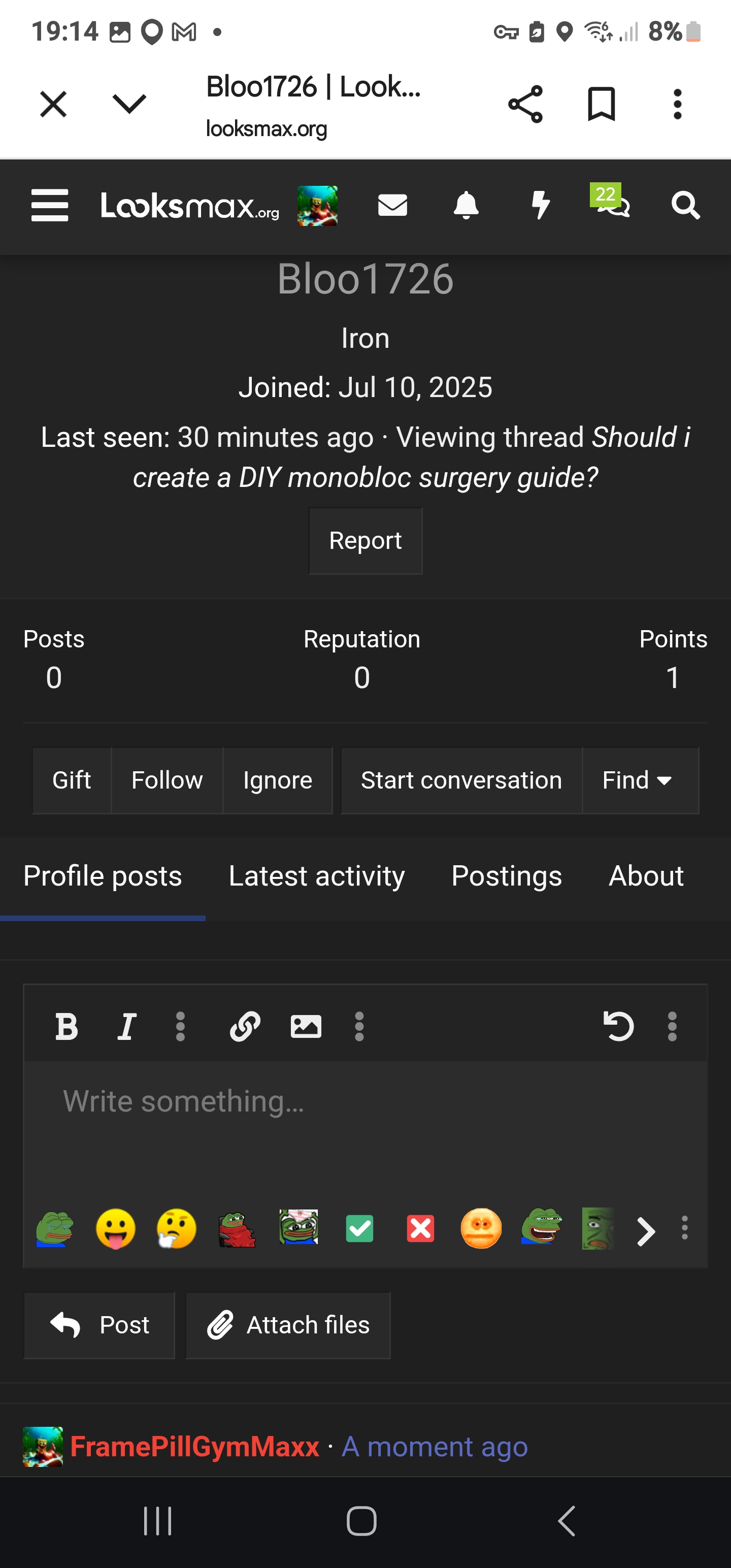Report this user profile
The height and width of the screenshot is (1568, 731).
365,540
